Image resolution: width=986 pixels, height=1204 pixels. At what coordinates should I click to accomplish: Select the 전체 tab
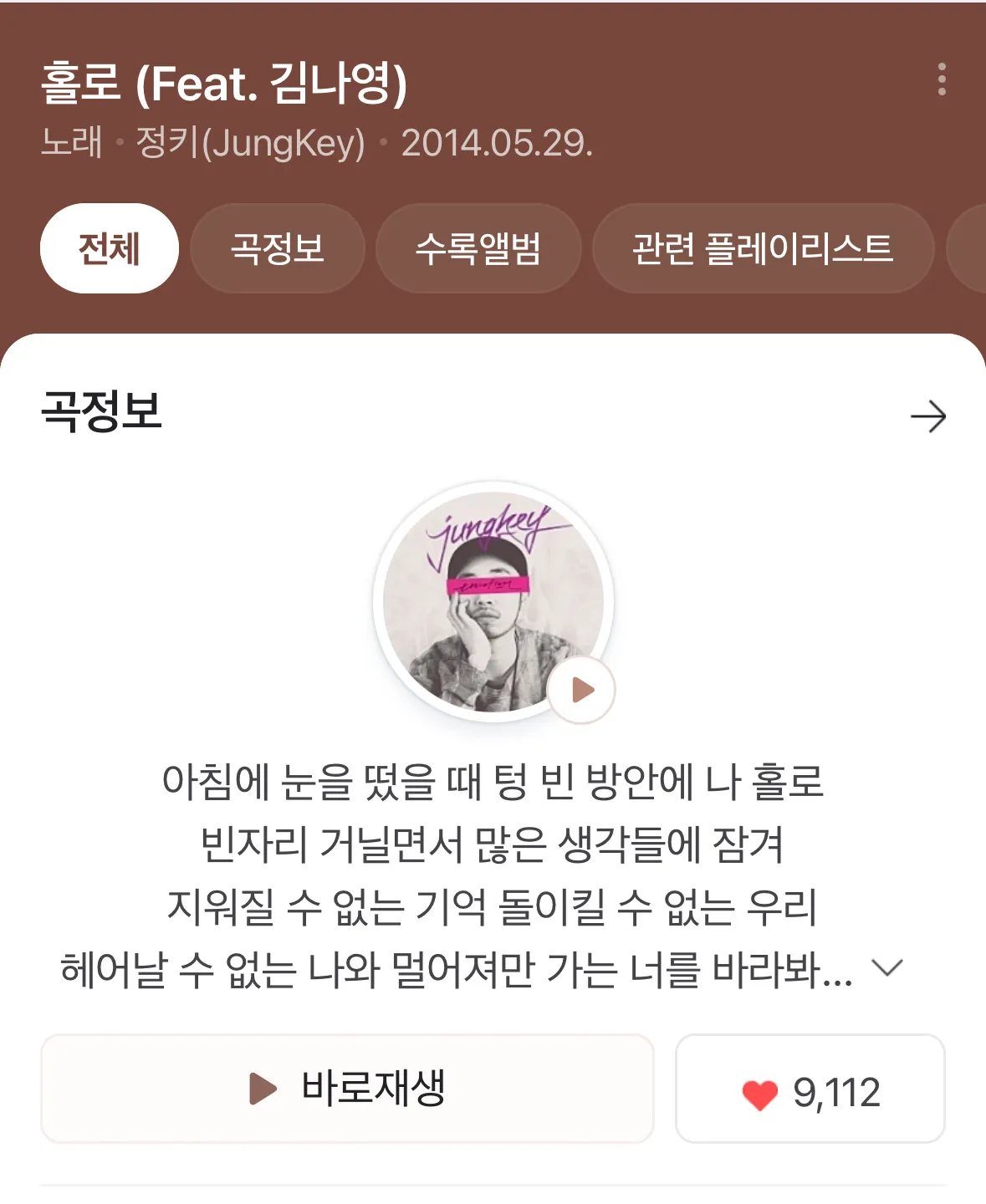pos(109,248)
